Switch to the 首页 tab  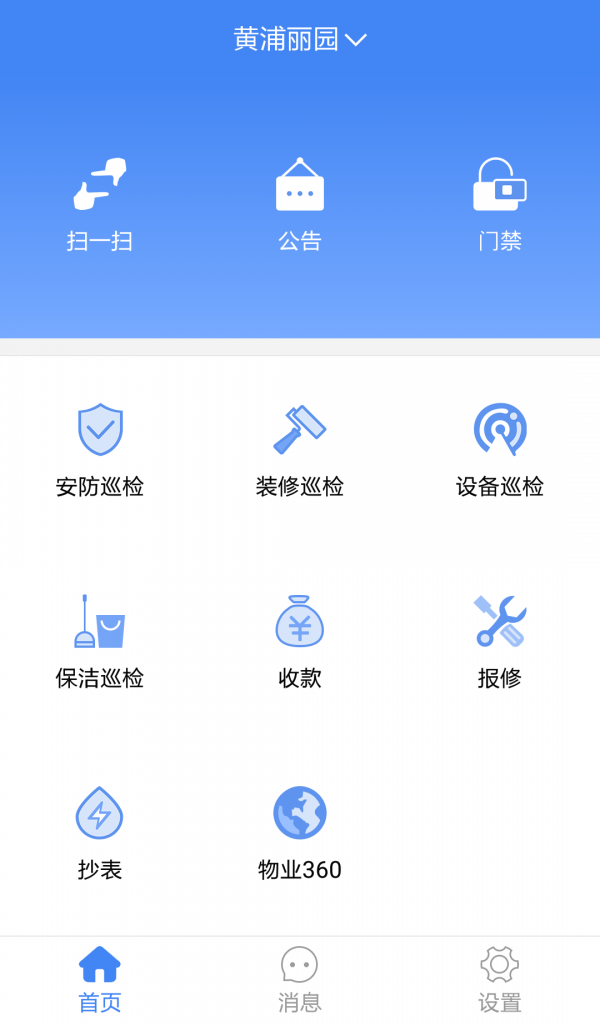click(99, 980)
